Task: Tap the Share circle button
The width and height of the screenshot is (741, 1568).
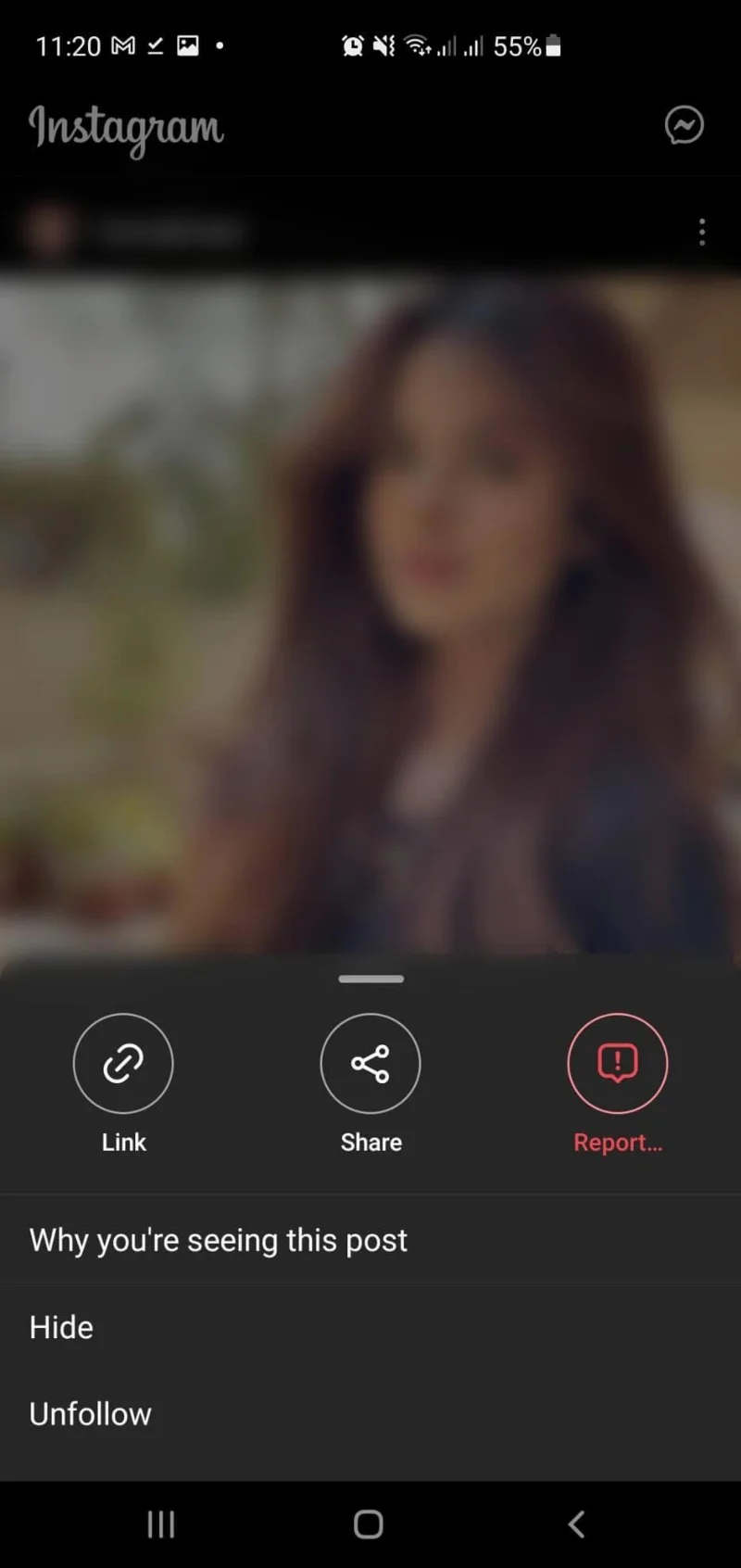Action: [370, 1063]
